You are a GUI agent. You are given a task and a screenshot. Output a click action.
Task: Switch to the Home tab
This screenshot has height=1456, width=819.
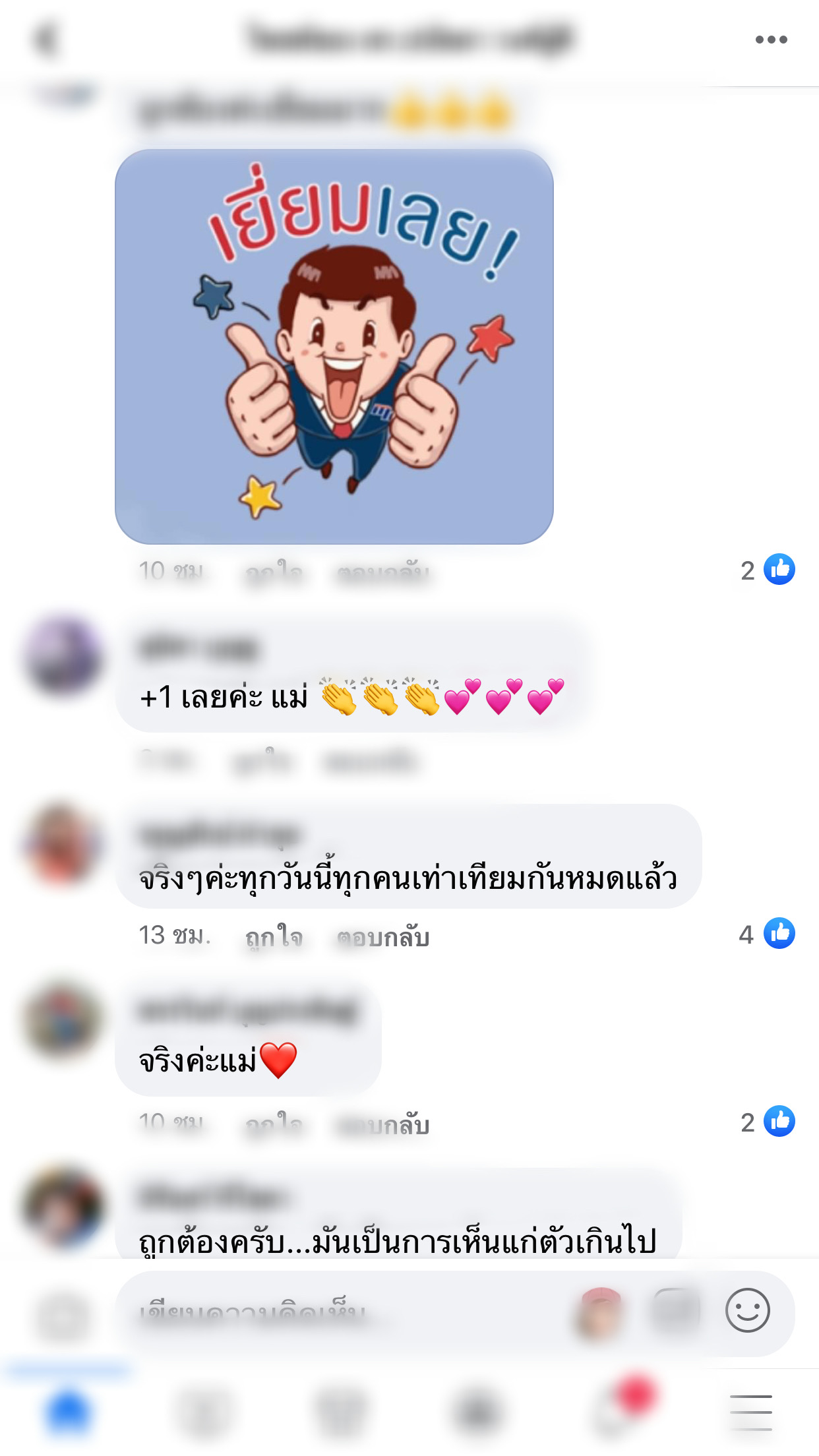click(68, 1411)
